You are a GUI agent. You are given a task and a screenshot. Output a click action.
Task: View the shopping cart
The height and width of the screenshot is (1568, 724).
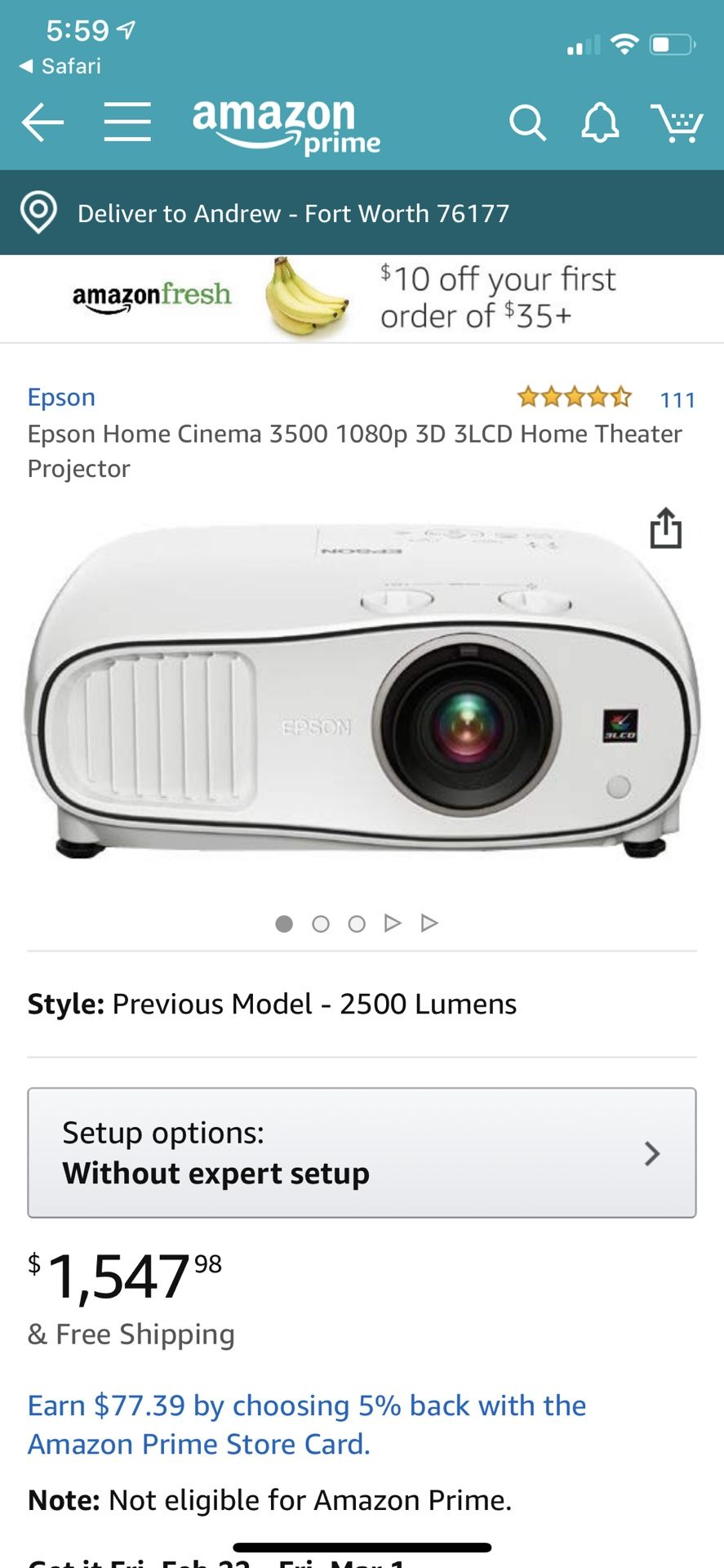click(677, 122)
